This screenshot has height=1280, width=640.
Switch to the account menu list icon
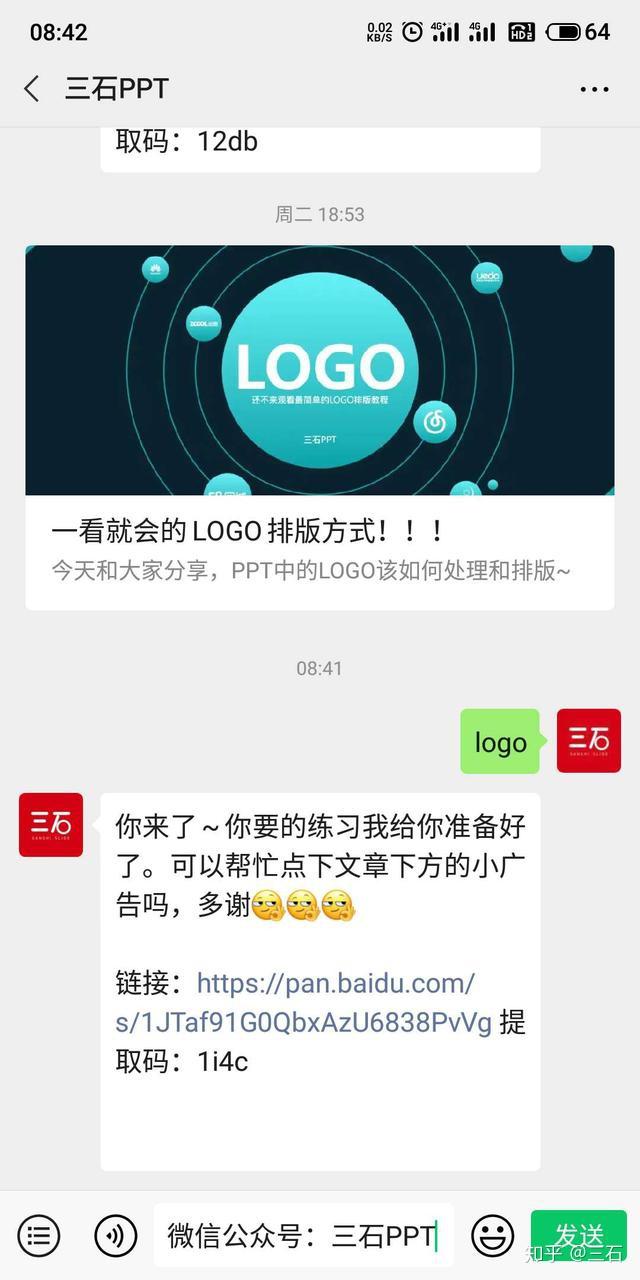tap(39, 1235)
